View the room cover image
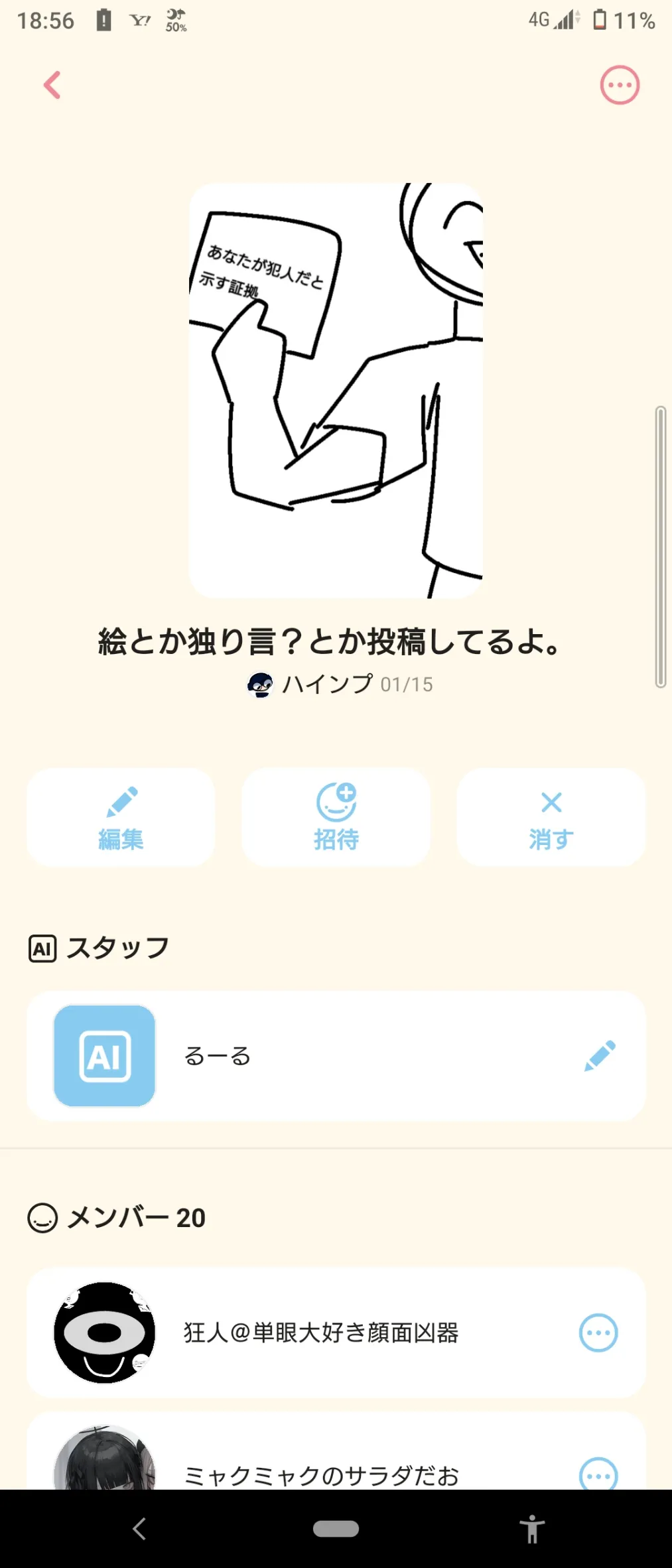The height and width of the screenshot is (1568, 672). click(x=336, y=390)
